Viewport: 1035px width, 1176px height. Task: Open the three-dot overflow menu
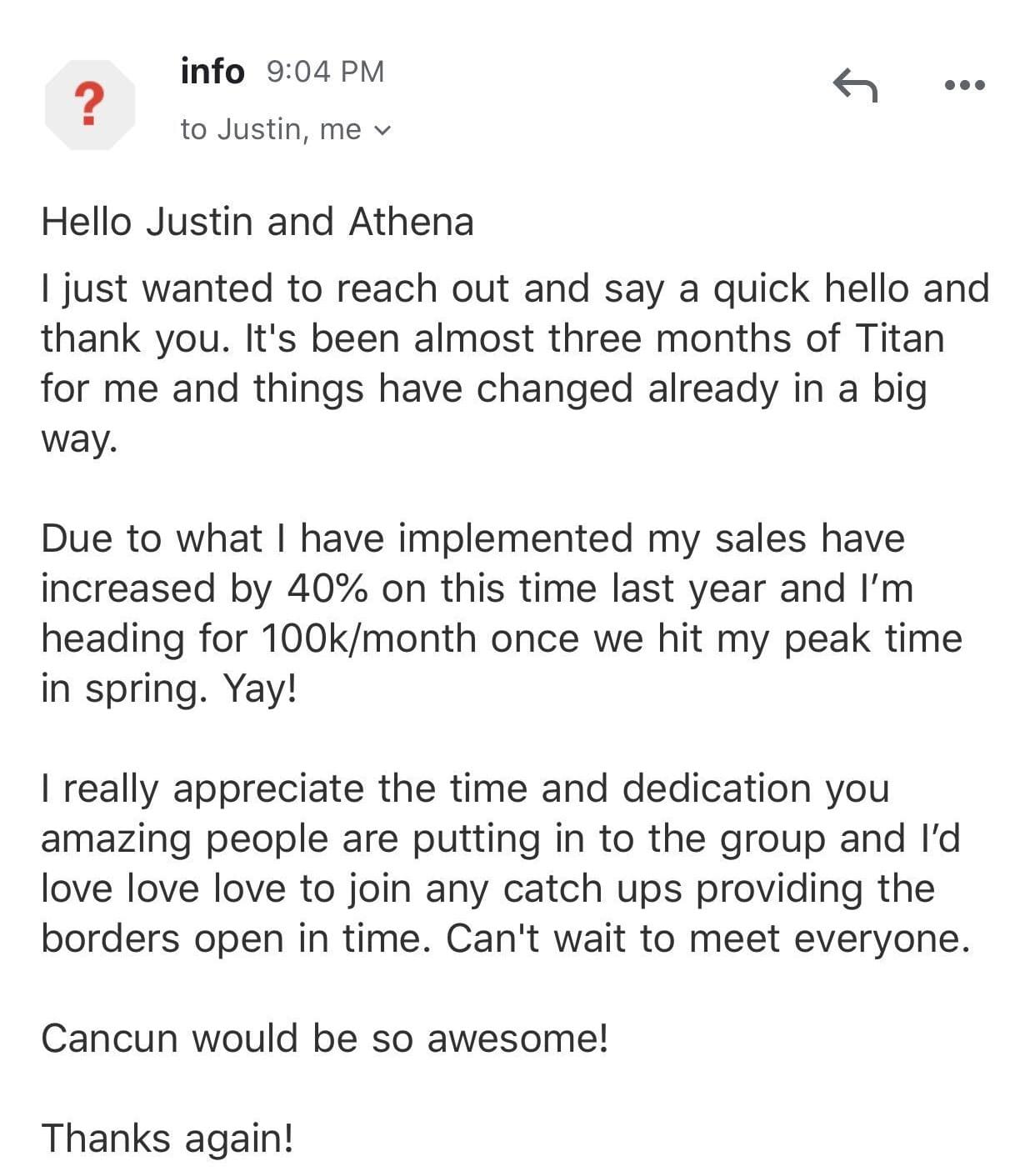[965, 85]
